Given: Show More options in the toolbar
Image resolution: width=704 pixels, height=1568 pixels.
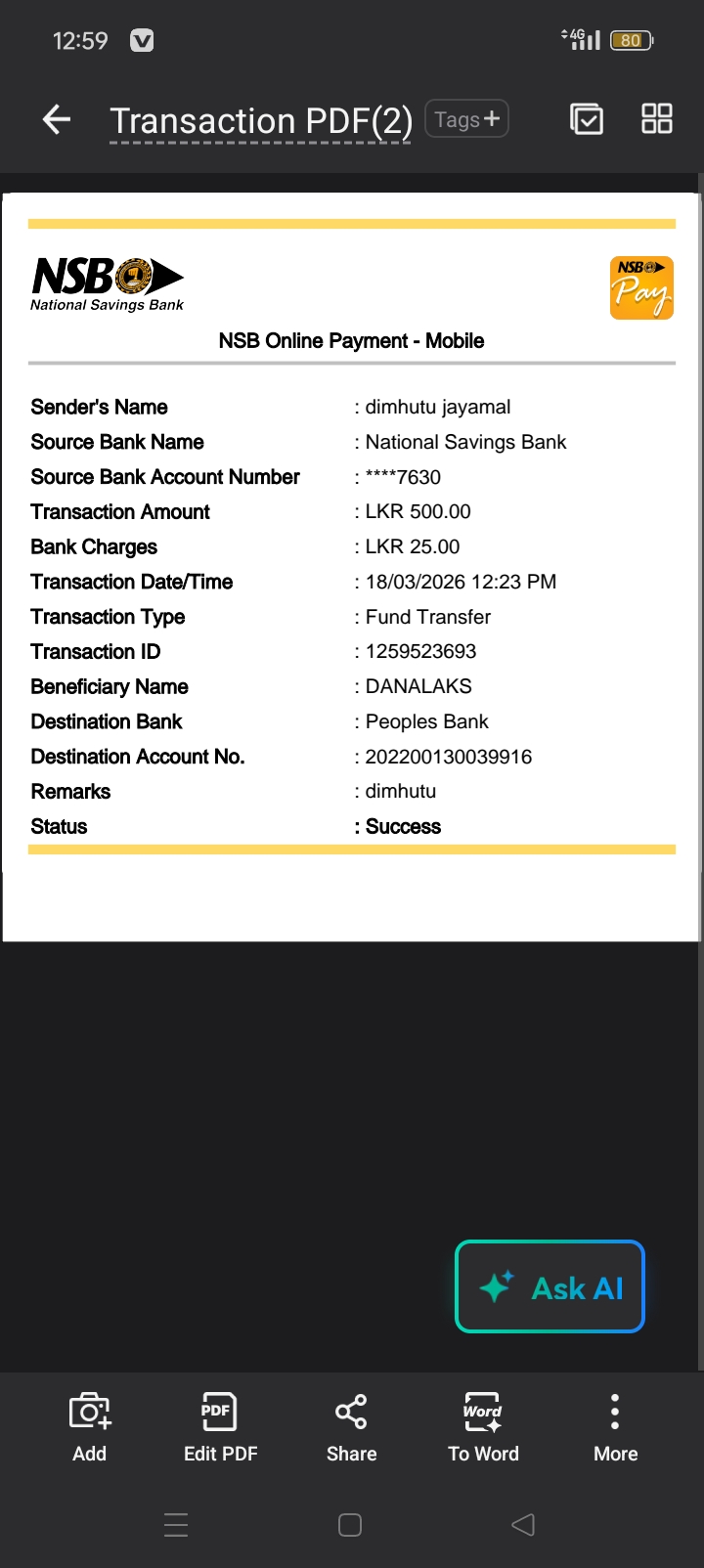Looking at the screenshot, I should [x=615, y=1426].
